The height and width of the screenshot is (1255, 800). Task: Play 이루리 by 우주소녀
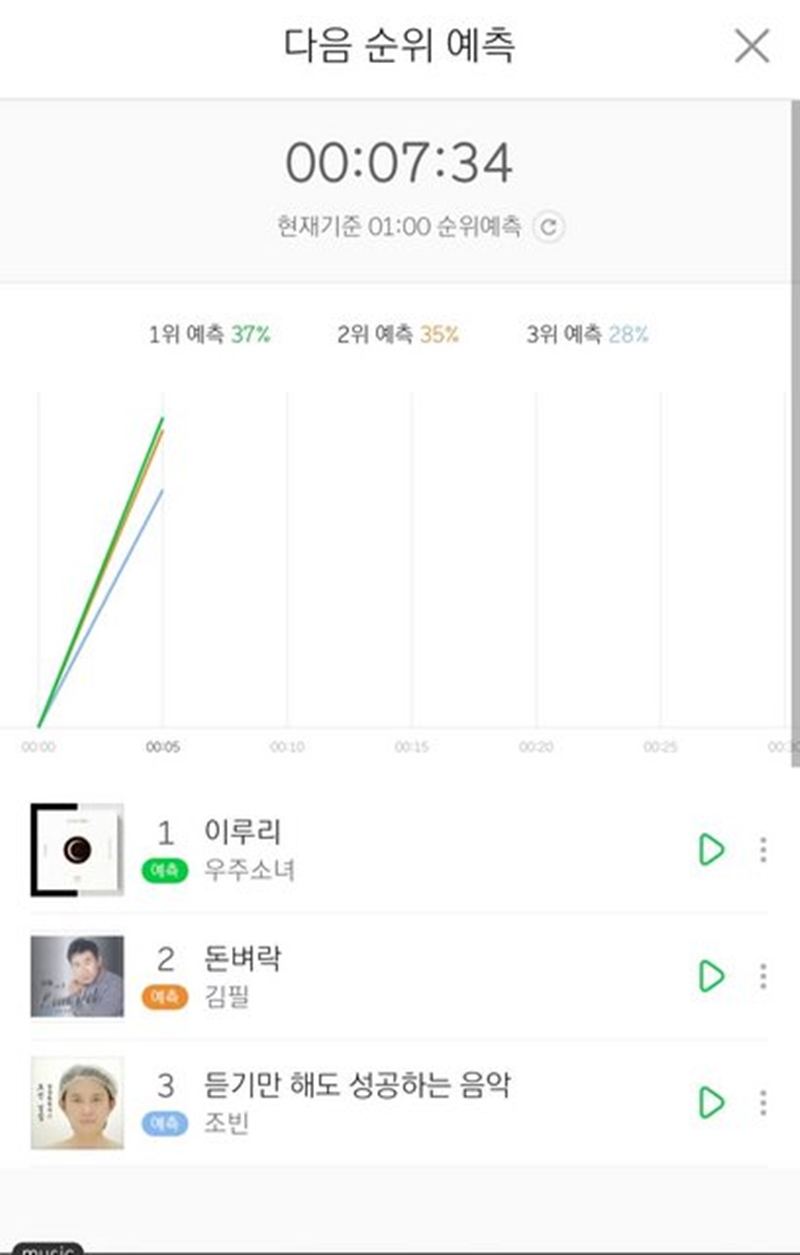pyautogui.click(x=711, y=850)
